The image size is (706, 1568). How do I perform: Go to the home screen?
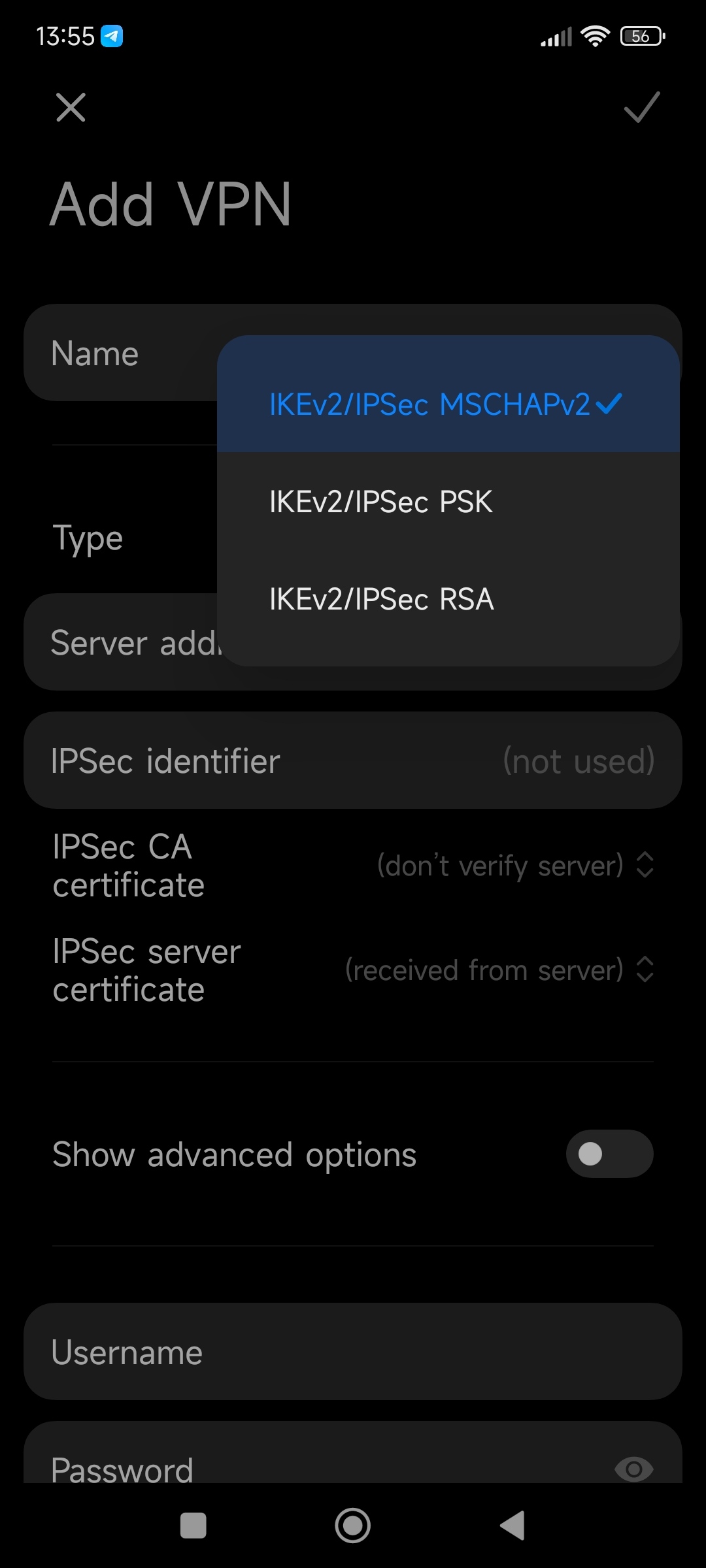[353, 1526]
